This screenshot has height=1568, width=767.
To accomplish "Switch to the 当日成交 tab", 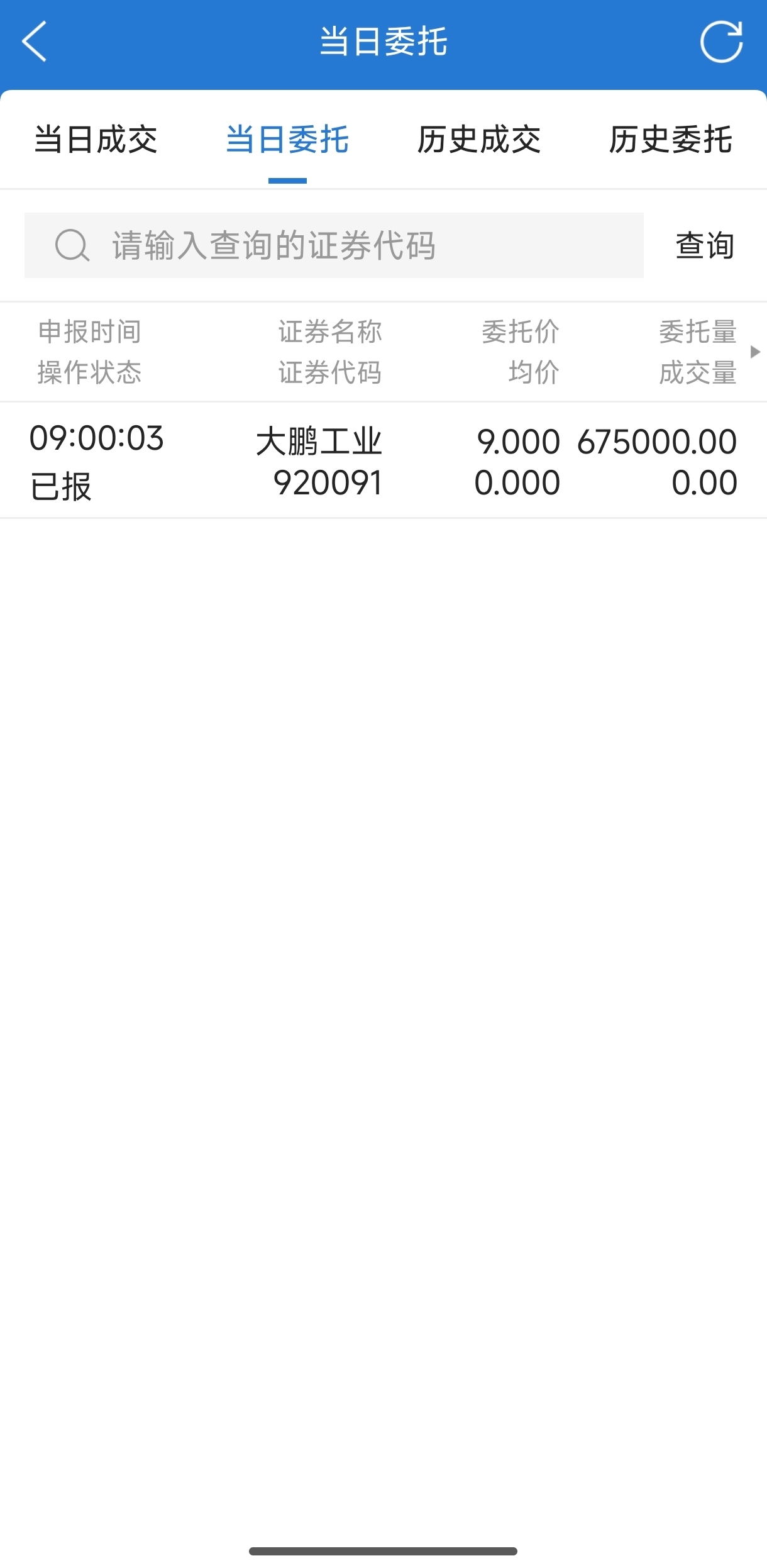I will click(x=96, y=140).
